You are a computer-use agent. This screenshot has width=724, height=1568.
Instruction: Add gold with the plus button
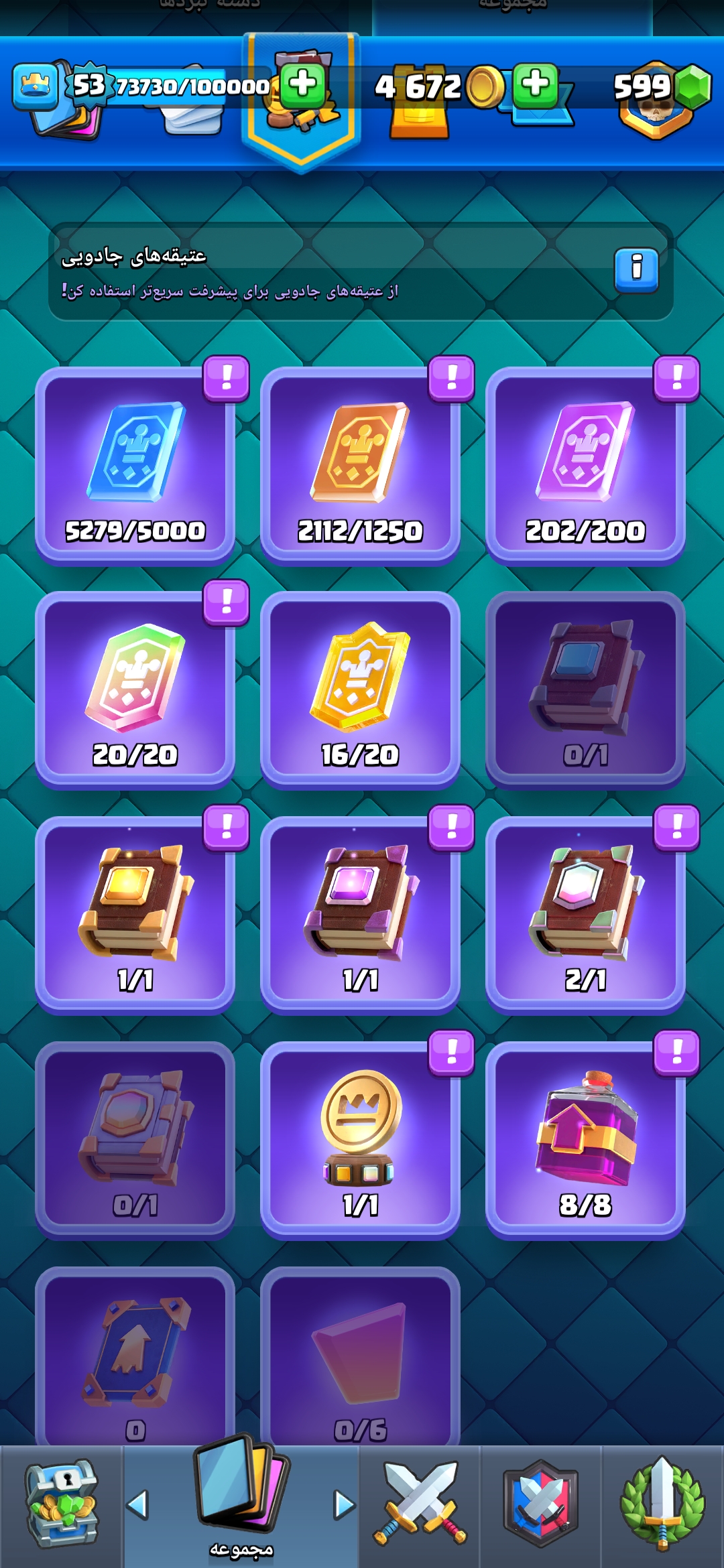tap(535, 86)
